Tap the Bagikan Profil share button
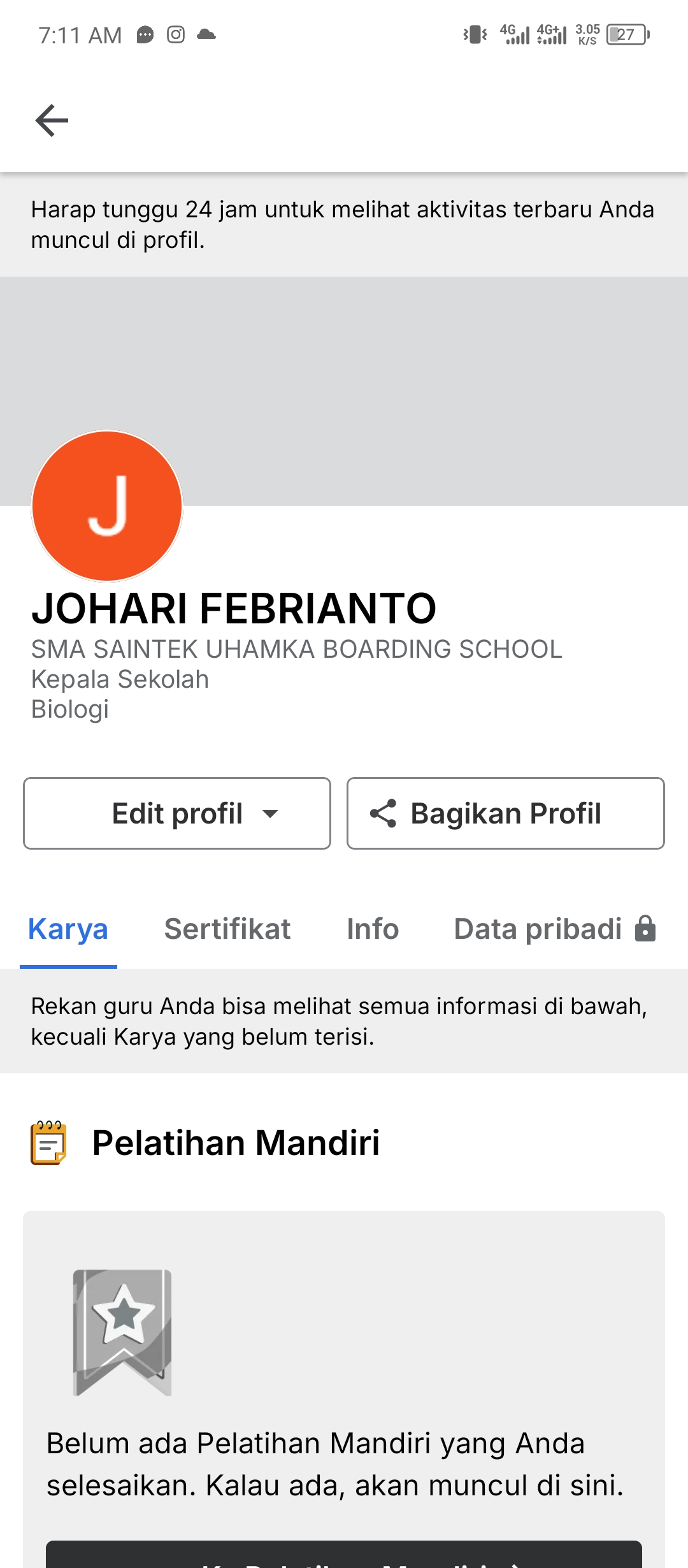Screen dimensions: 688x1568 (505, 813)
